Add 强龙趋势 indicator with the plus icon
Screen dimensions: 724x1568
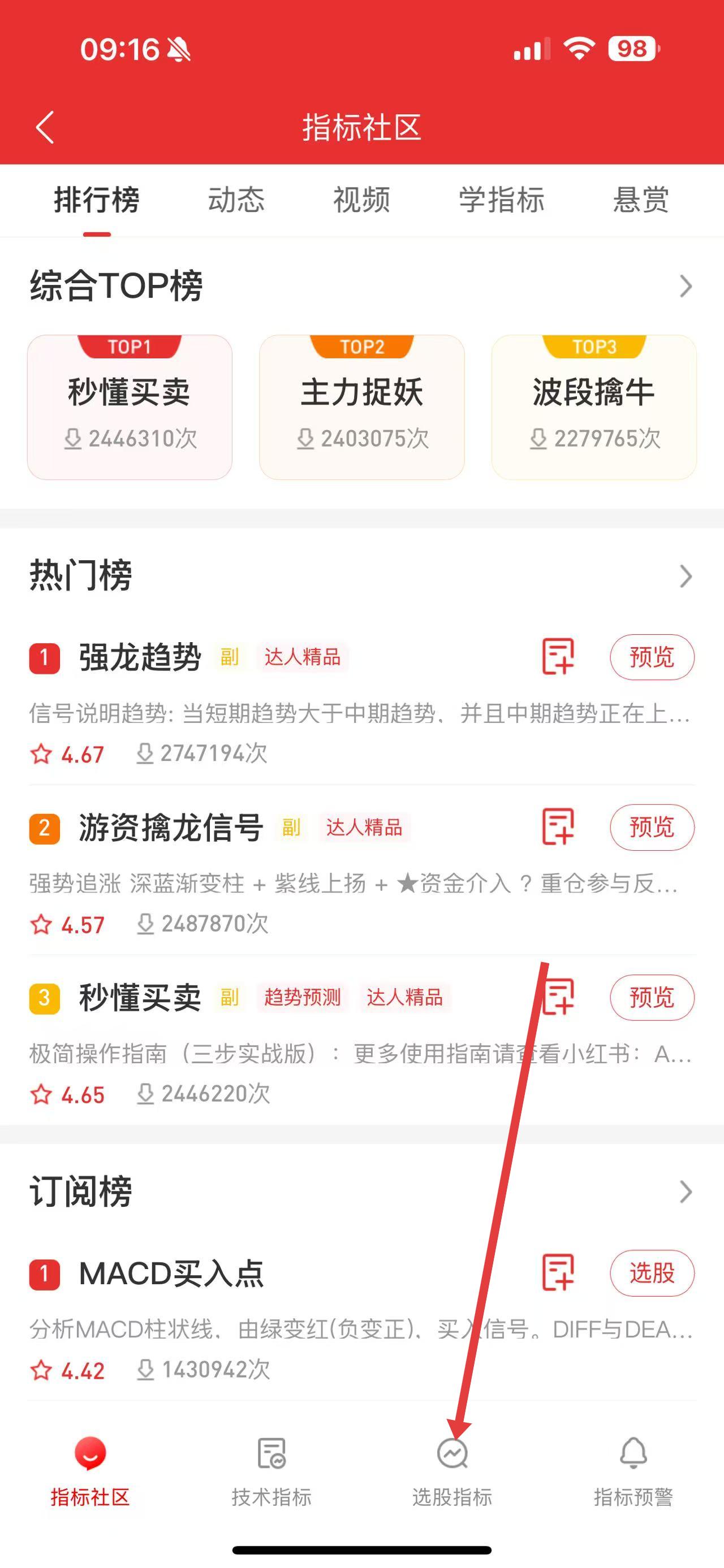point(558,657)
